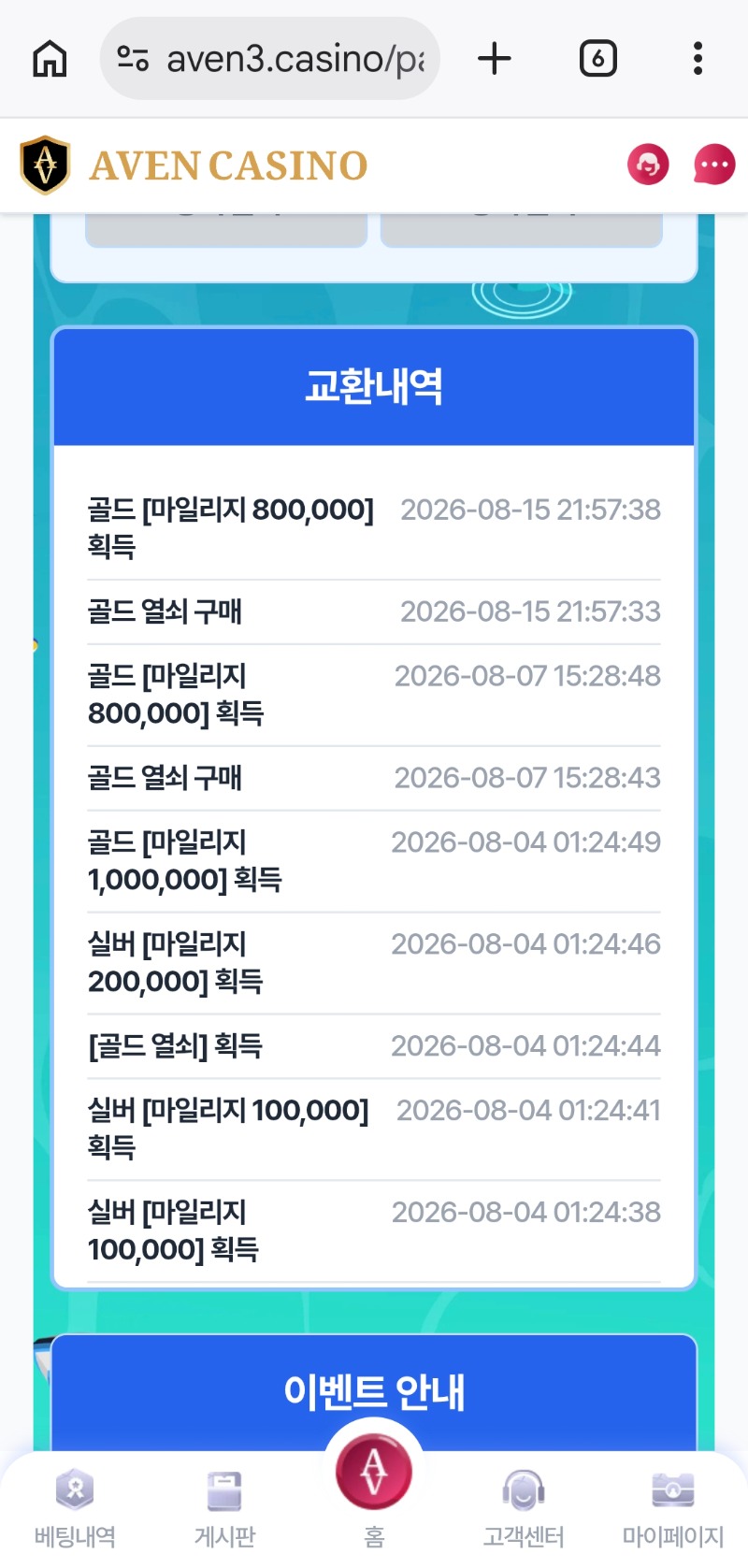Open a new browser tab
The image size is (748, 1568).
tap(495, 59)
